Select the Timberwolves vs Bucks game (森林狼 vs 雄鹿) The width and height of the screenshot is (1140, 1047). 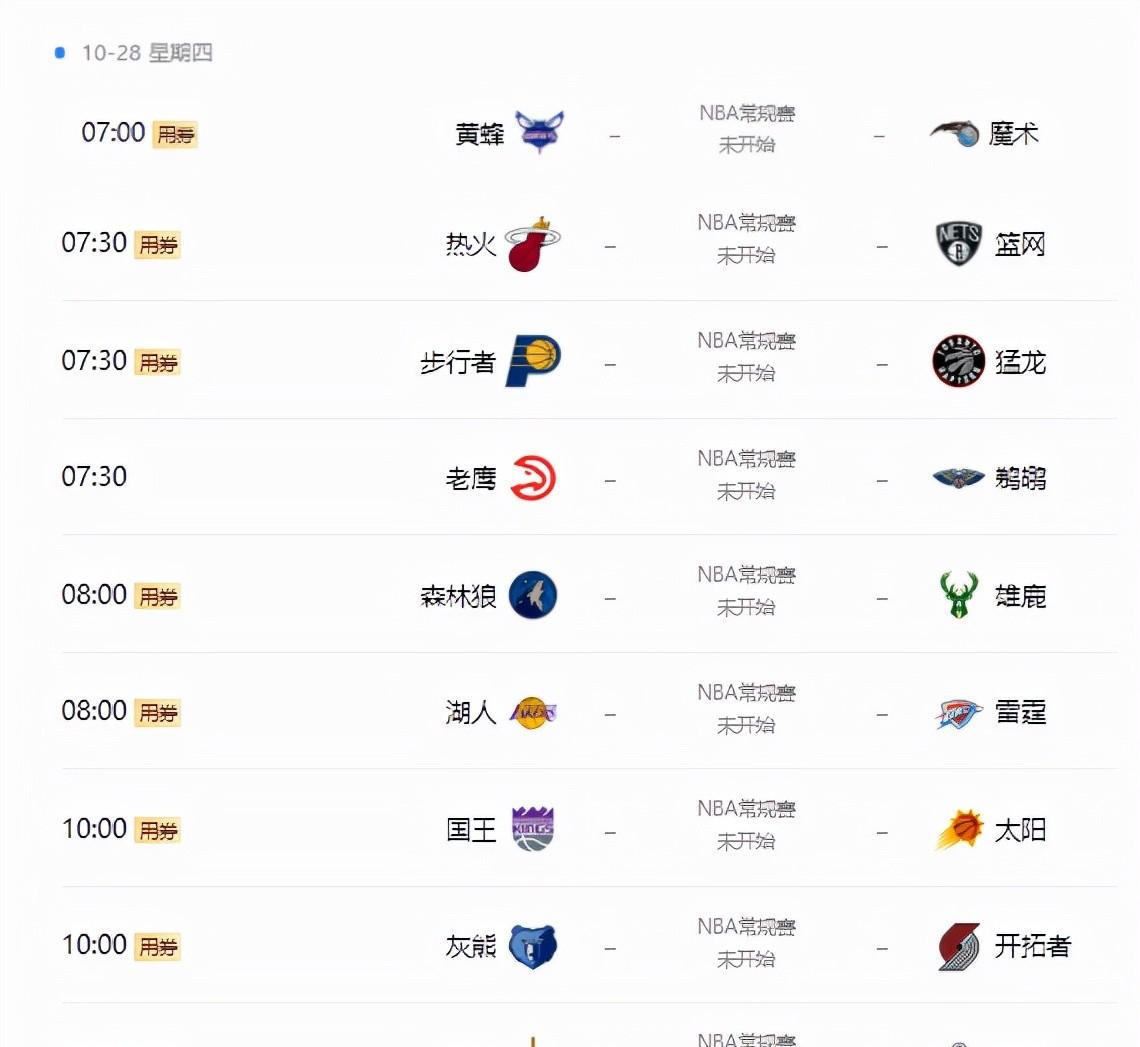pyautogui.click(x=746, y=592)
